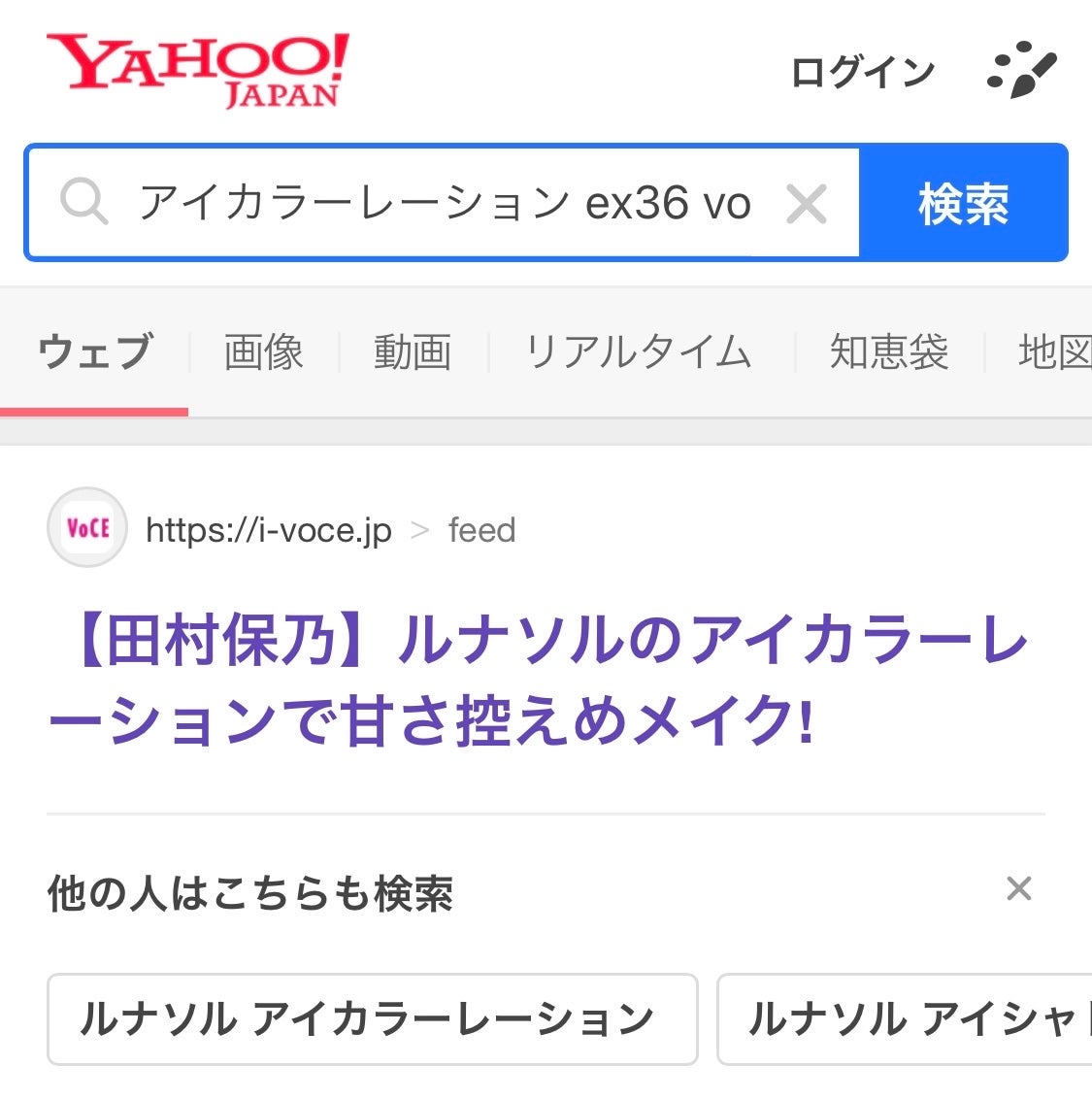The width and height of the screenshot is (1092, 1099).
Task: Dismiss the related searches with the X
Action: coord(1018,887)
